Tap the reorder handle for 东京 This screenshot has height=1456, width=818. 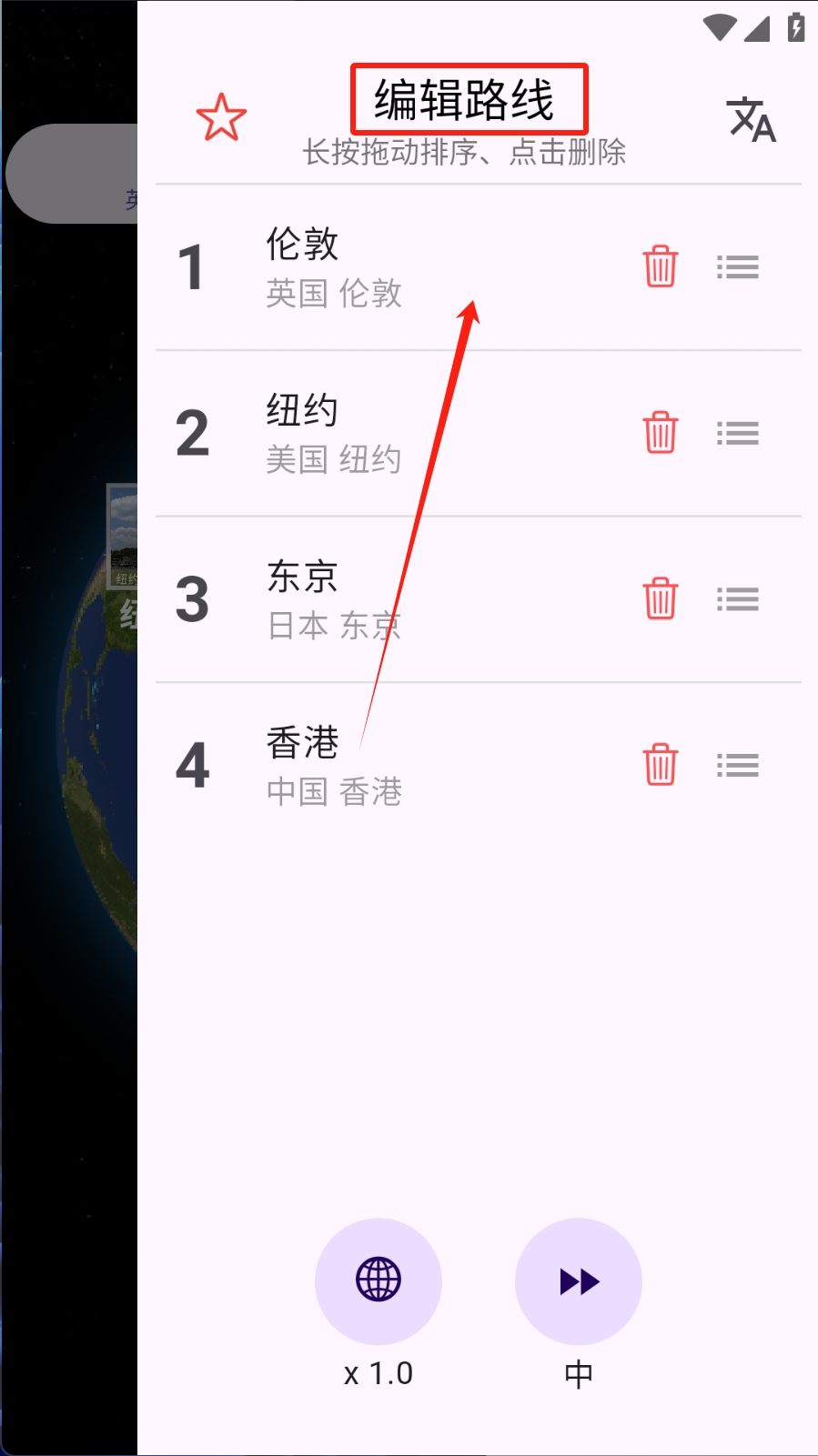(x=738, y=599)
